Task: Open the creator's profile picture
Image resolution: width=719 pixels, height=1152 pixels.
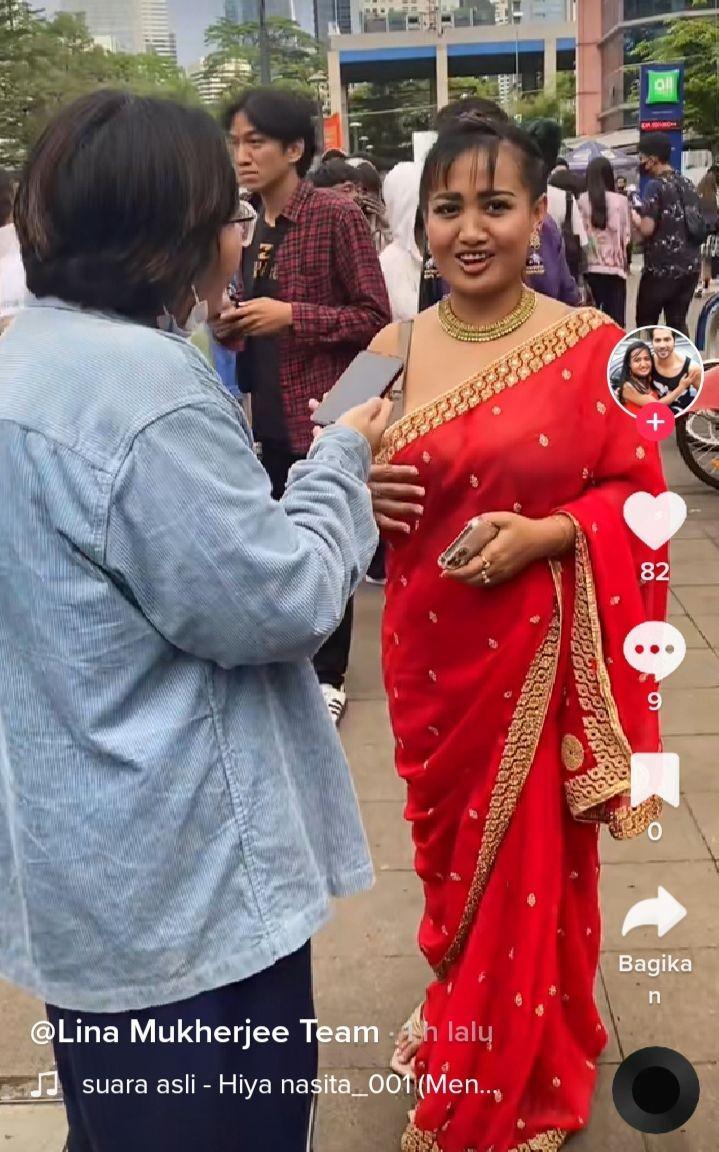Action: point(655,372)
